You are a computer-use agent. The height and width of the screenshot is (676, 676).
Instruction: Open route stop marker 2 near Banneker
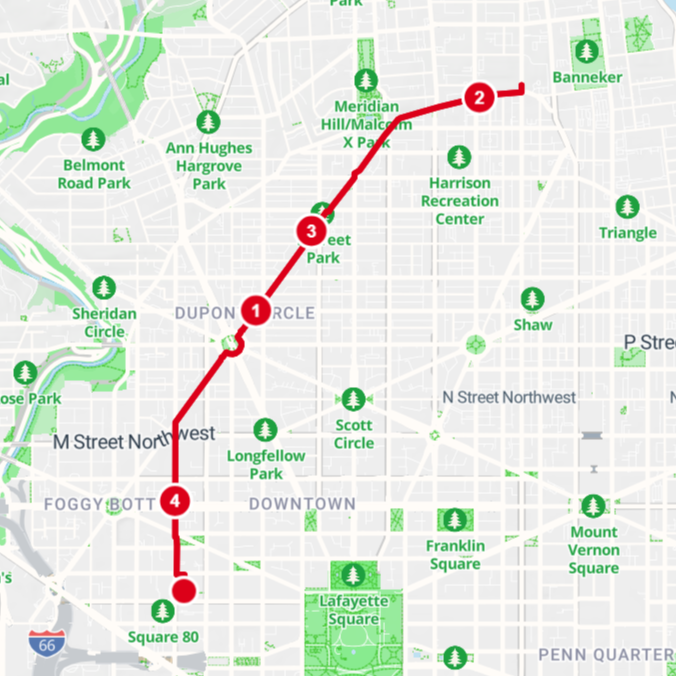[479, 97]
